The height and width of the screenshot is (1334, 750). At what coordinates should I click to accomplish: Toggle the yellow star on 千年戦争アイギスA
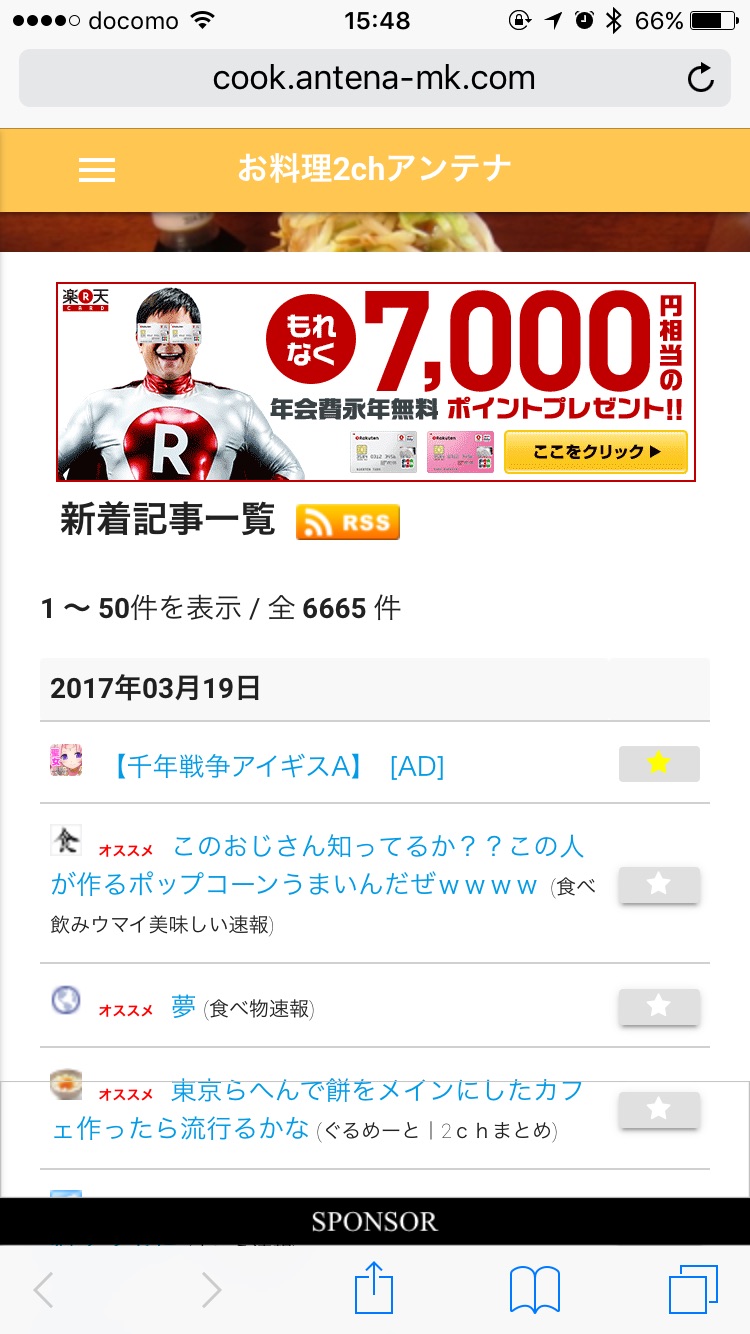point(658,762)
